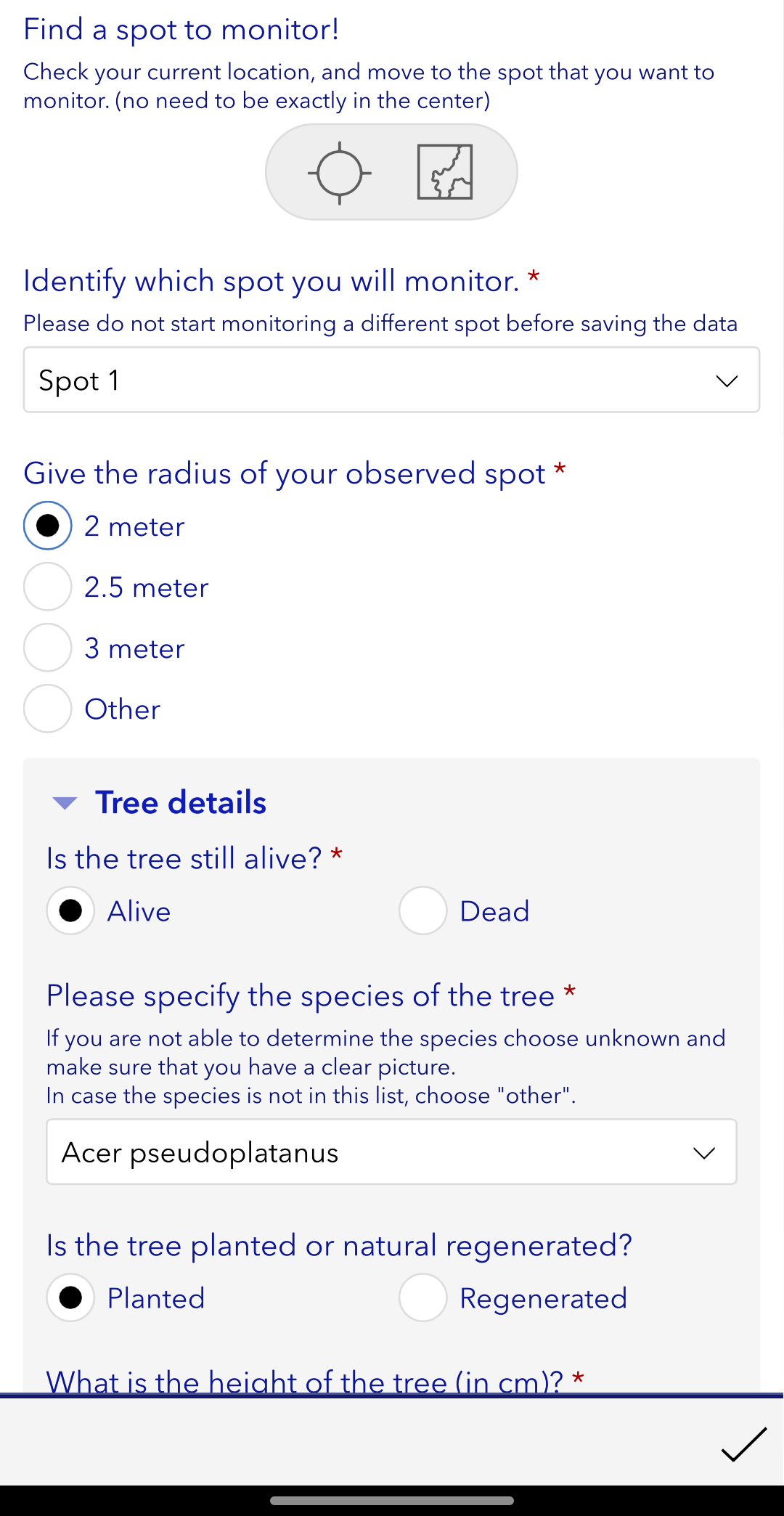
Task: Choose the 3 meter radius
Action: point(48,647)
